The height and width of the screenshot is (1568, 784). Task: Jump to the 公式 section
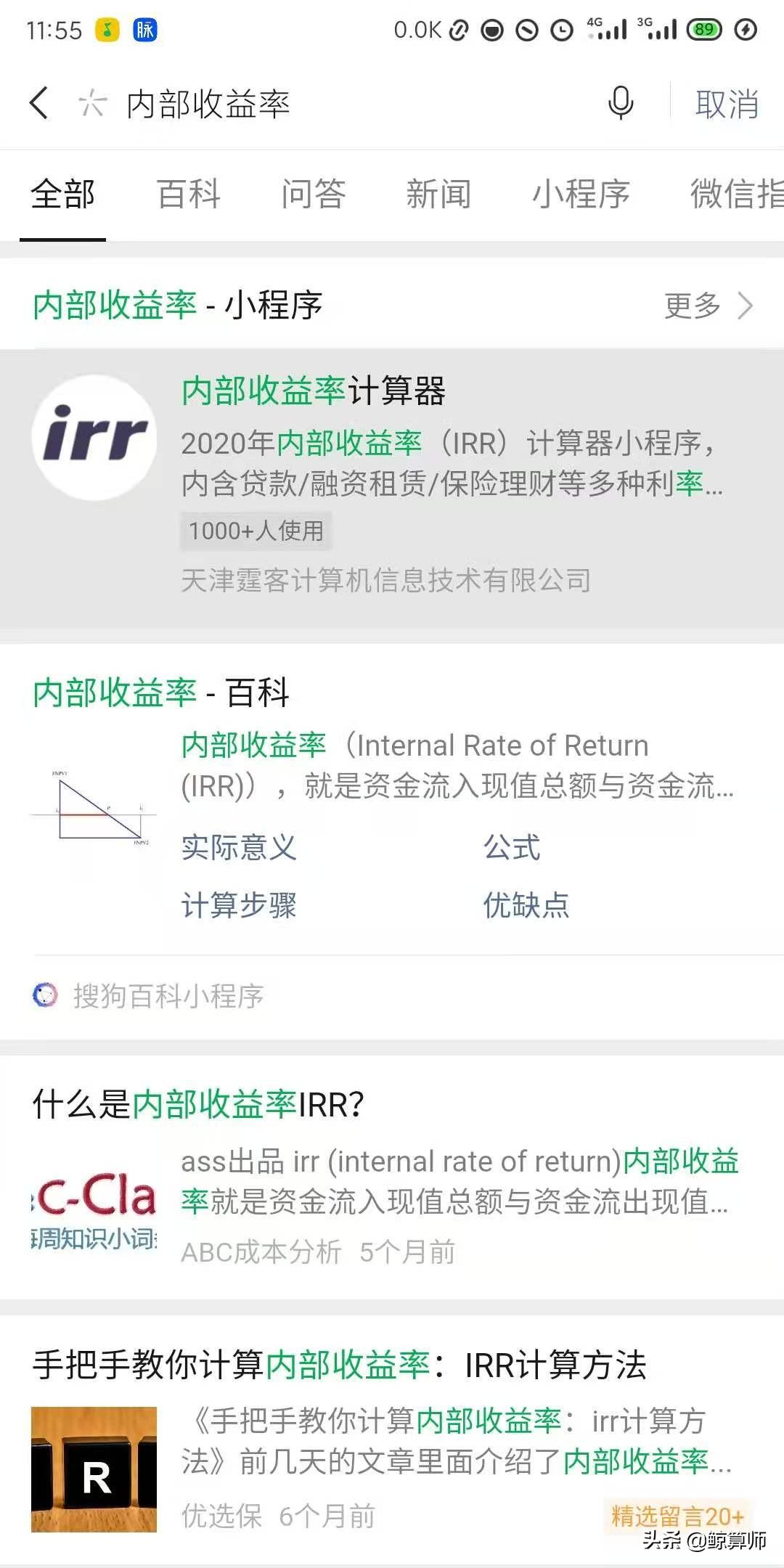coord(512,847)
